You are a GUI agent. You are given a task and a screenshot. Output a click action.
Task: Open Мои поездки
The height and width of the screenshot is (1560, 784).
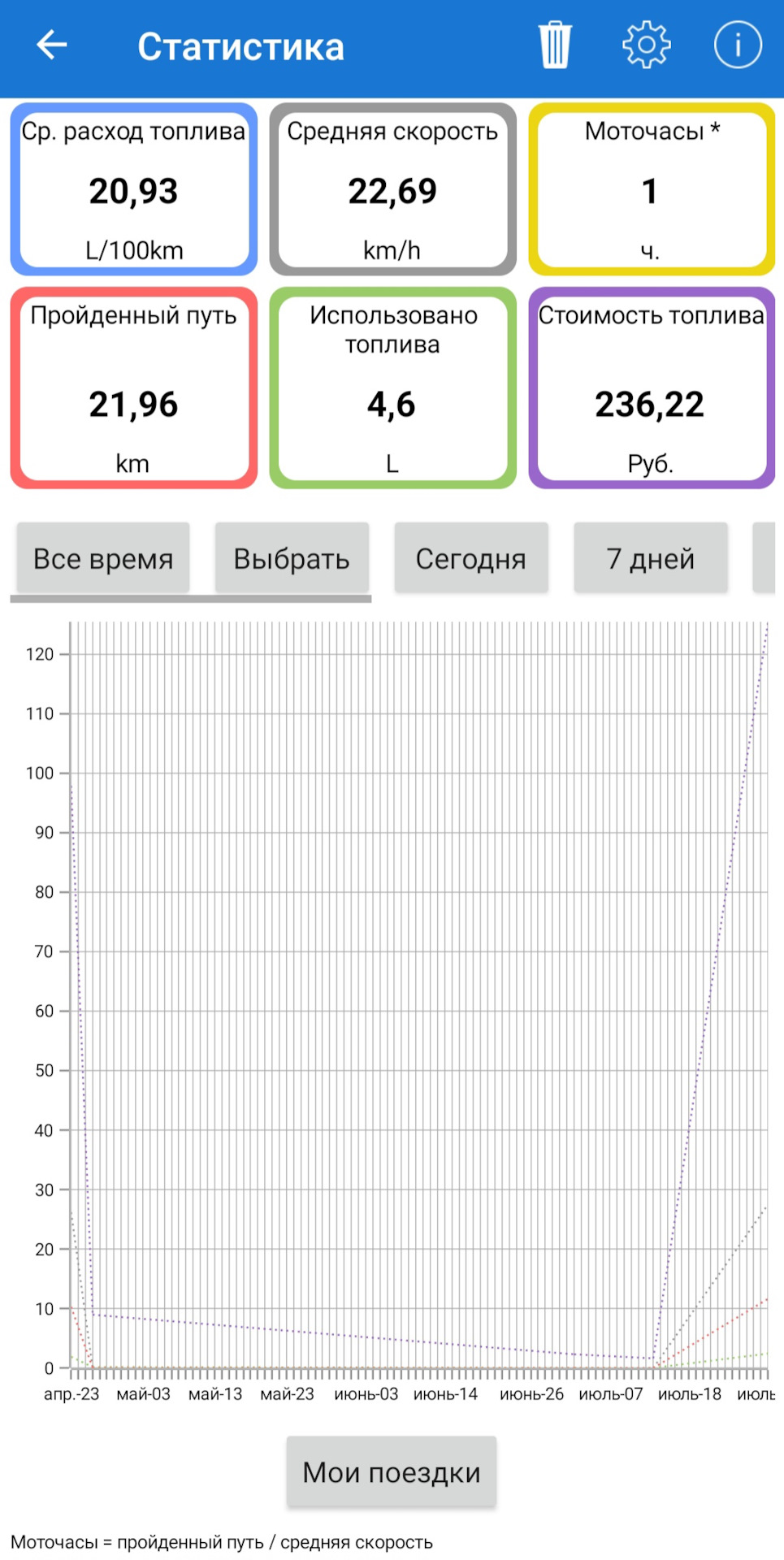[x=392, y=1471]
